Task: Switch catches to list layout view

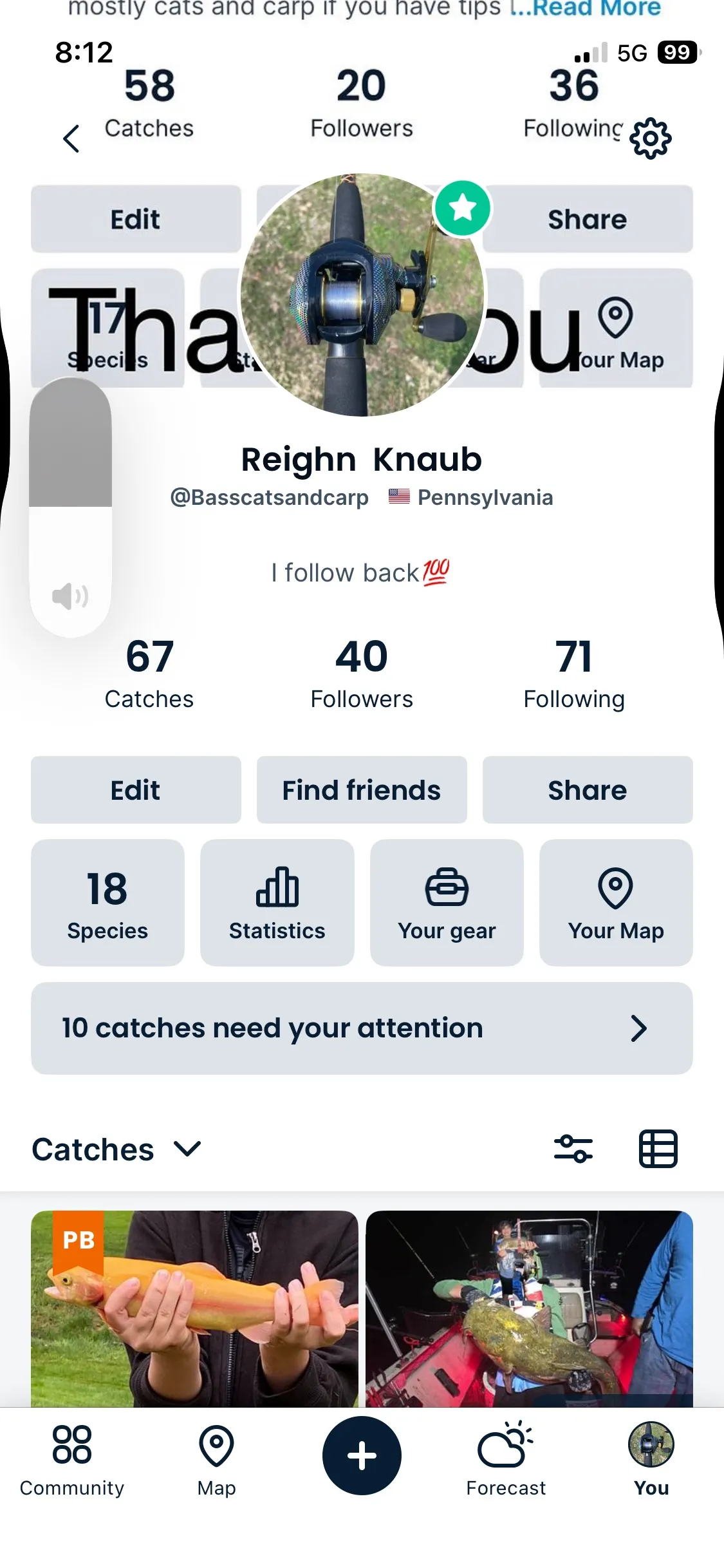Action: pyautogui.click(x=658, y=1149)
